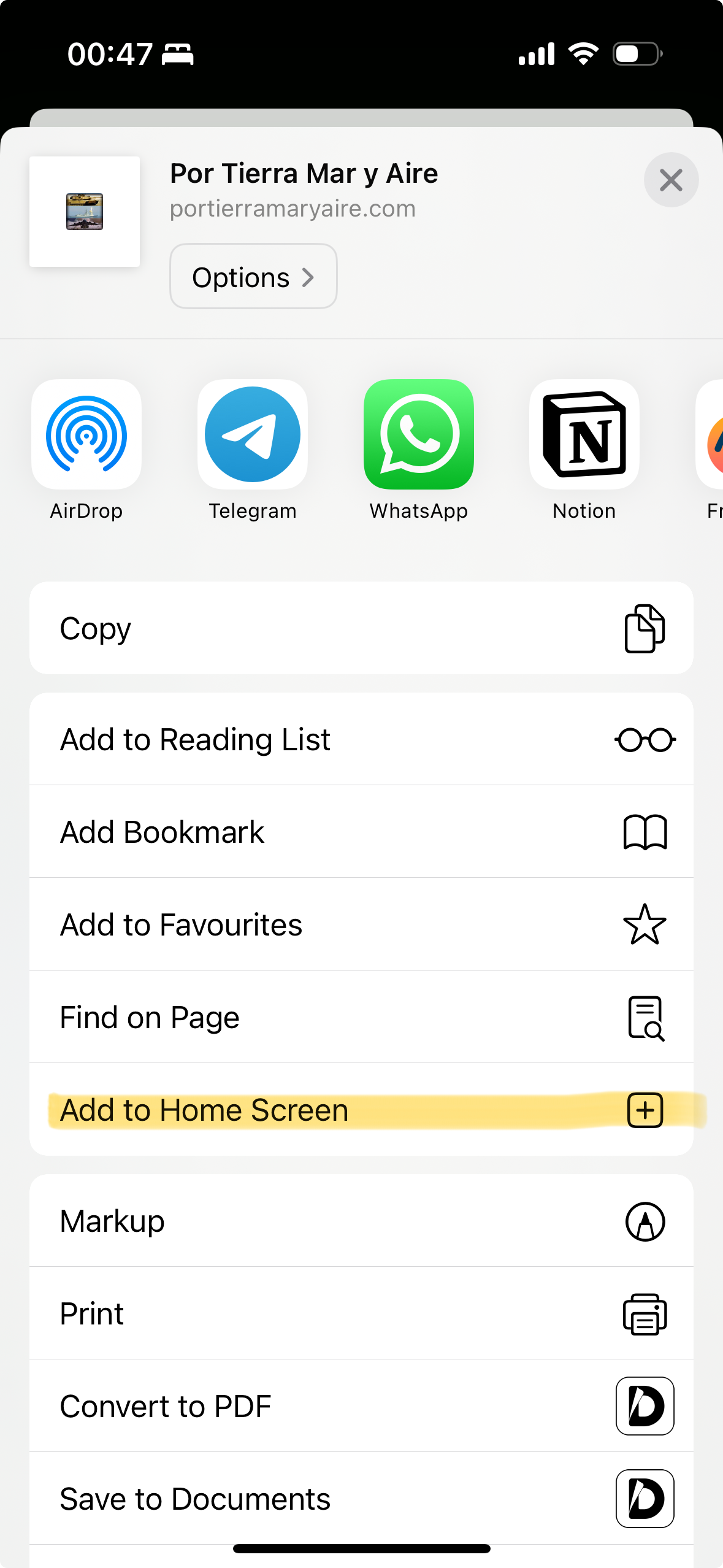Tap Add to Home Screen
Image resolution: width=723 pixels, height=1568 pixels.
tap(361, 1110)
